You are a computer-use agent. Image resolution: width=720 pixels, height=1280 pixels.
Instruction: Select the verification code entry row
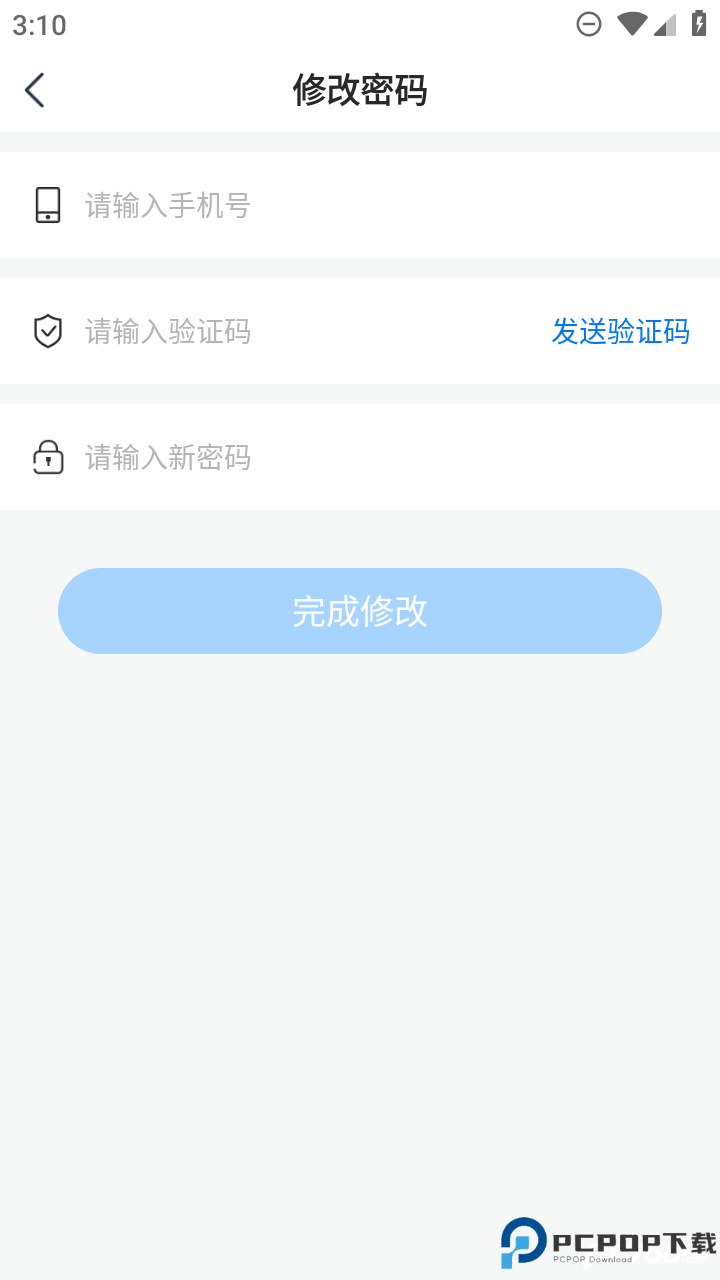click(300, 331)
